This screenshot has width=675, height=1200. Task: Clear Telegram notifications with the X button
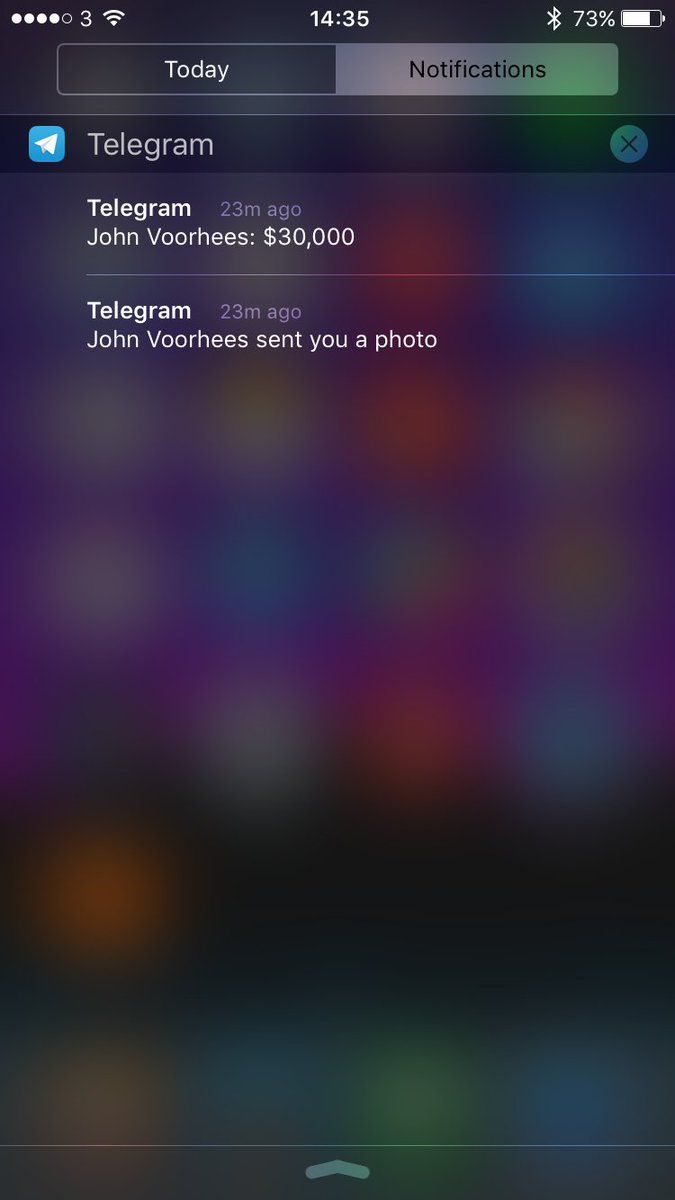click(x=629, y=145)
